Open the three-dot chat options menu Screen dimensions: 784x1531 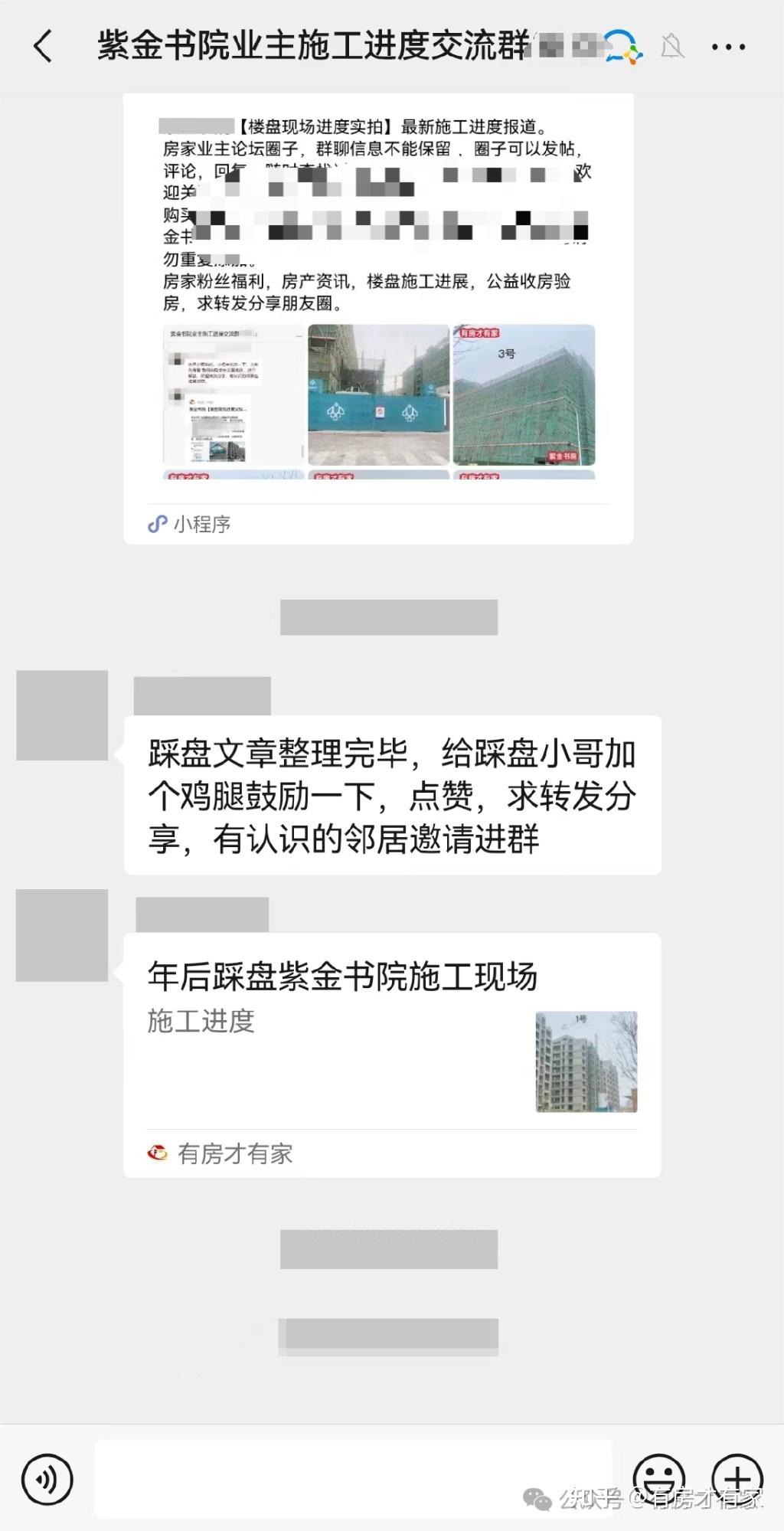click(728, 47)
